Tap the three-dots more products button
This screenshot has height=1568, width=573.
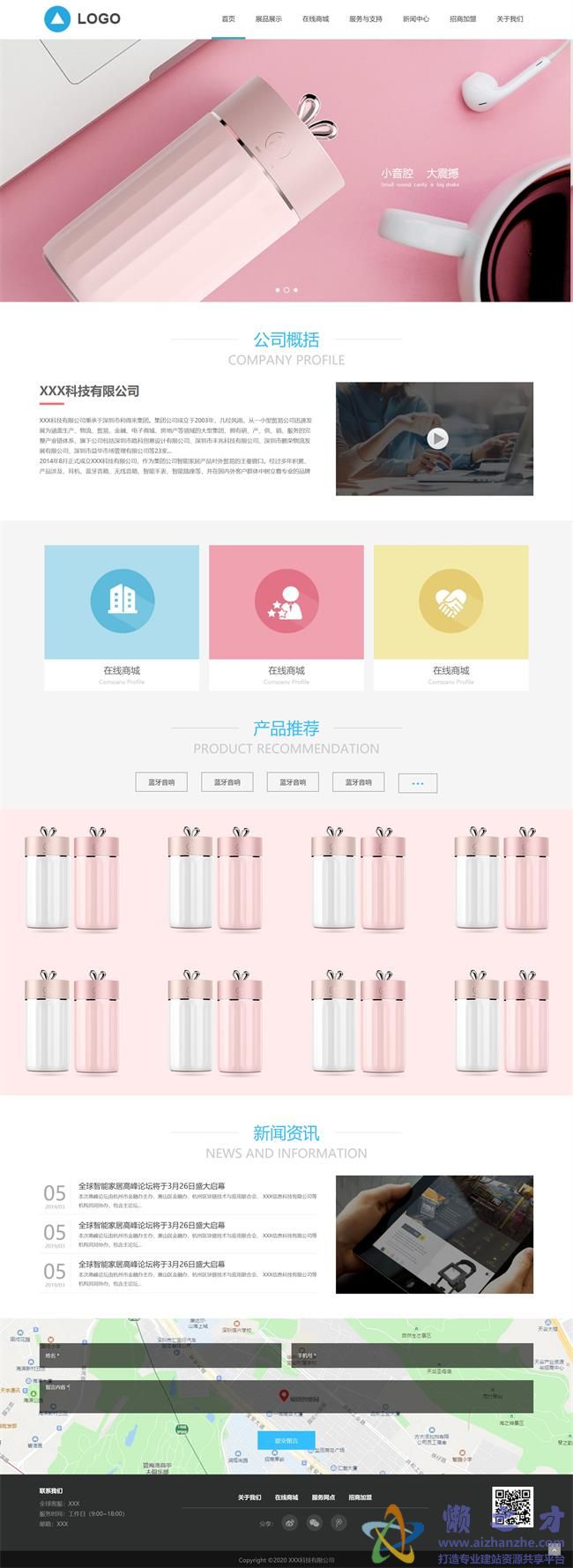[x=418, y=782]
